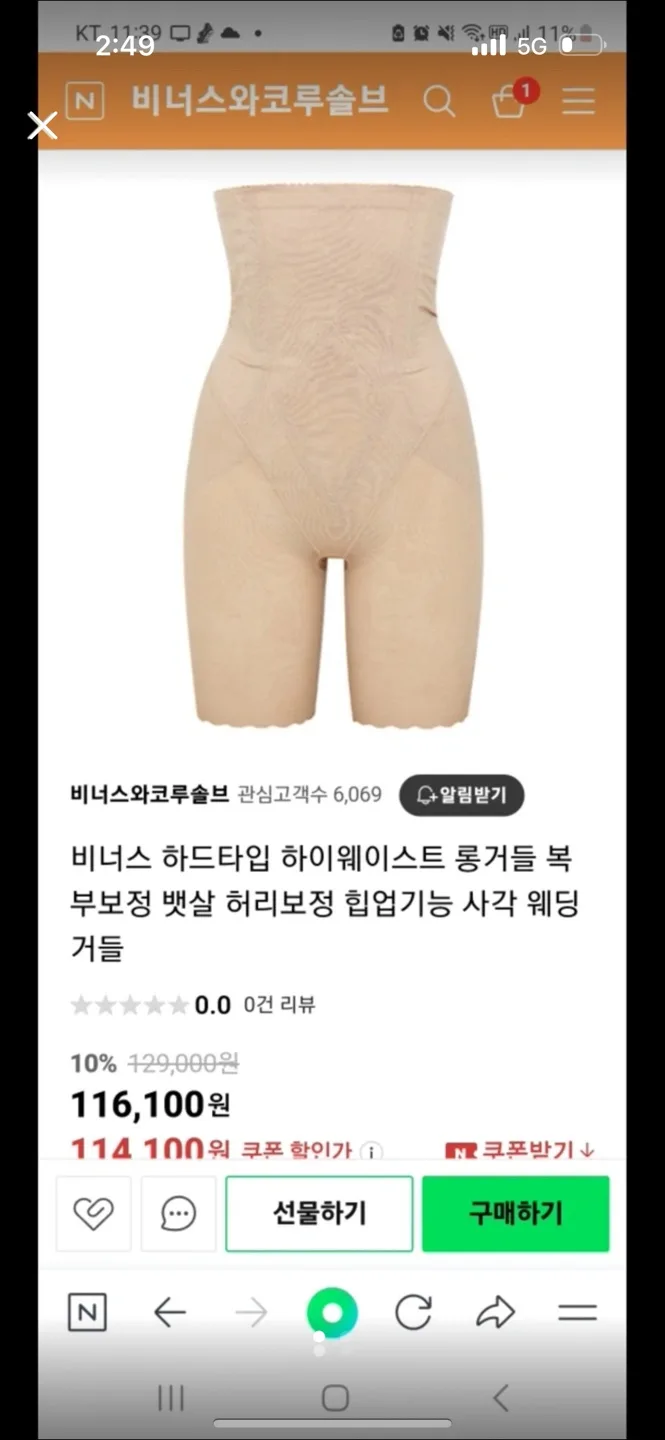Share this product page
665x1440 pixels.
(495, 1312)
